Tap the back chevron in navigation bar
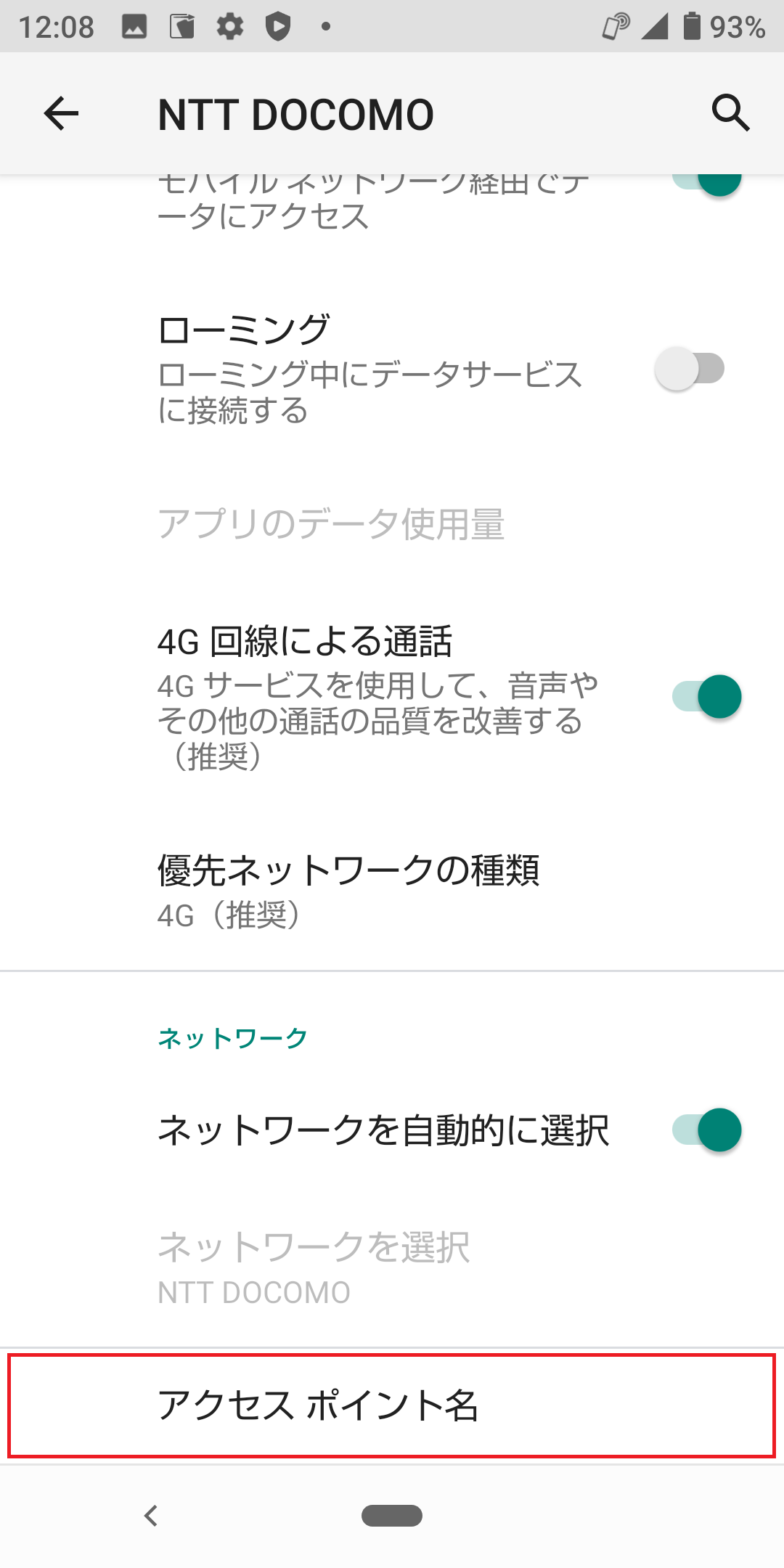The width and height of the screenshot is (784, 1568). pyautogui.click(x=151, y=1516)
